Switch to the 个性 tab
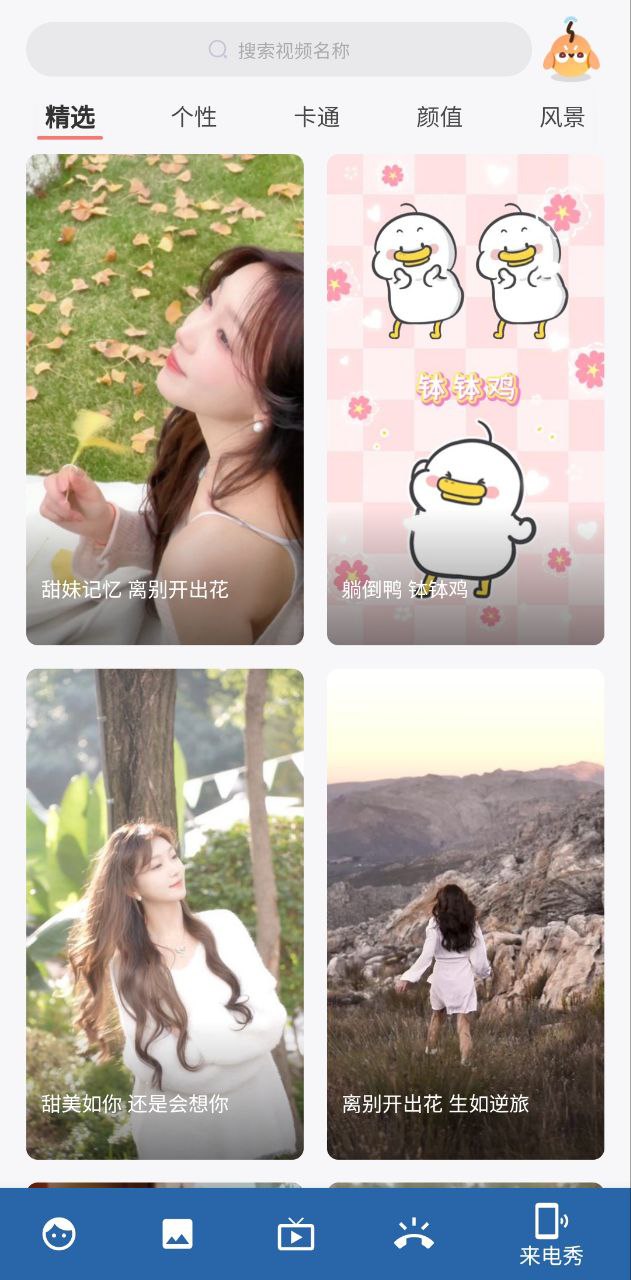The width and height of the screenshot is (631, 1280). [x=194, y=117]
